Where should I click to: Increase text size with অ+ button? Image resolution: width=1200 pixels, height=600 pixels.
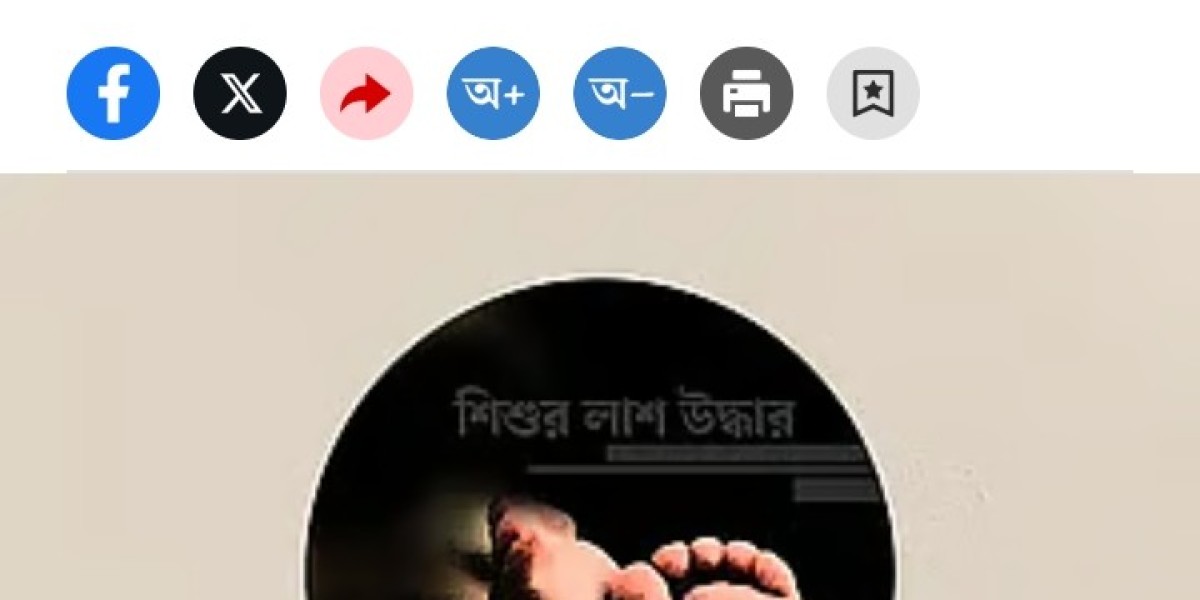click(493, 93)
